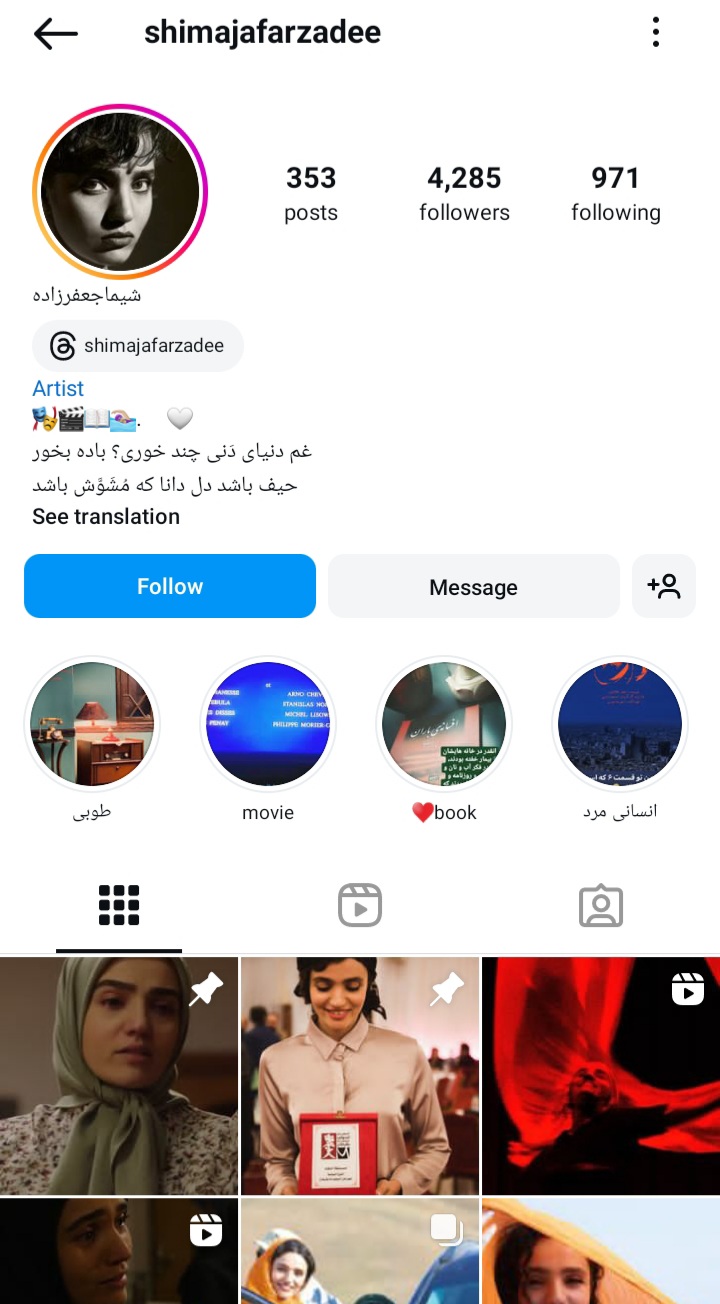This screenshot has width=720, height=1304.
Task: Open the Threads profile shimajafarzadee
Action: pyautogui.click(x=138, y=346)
